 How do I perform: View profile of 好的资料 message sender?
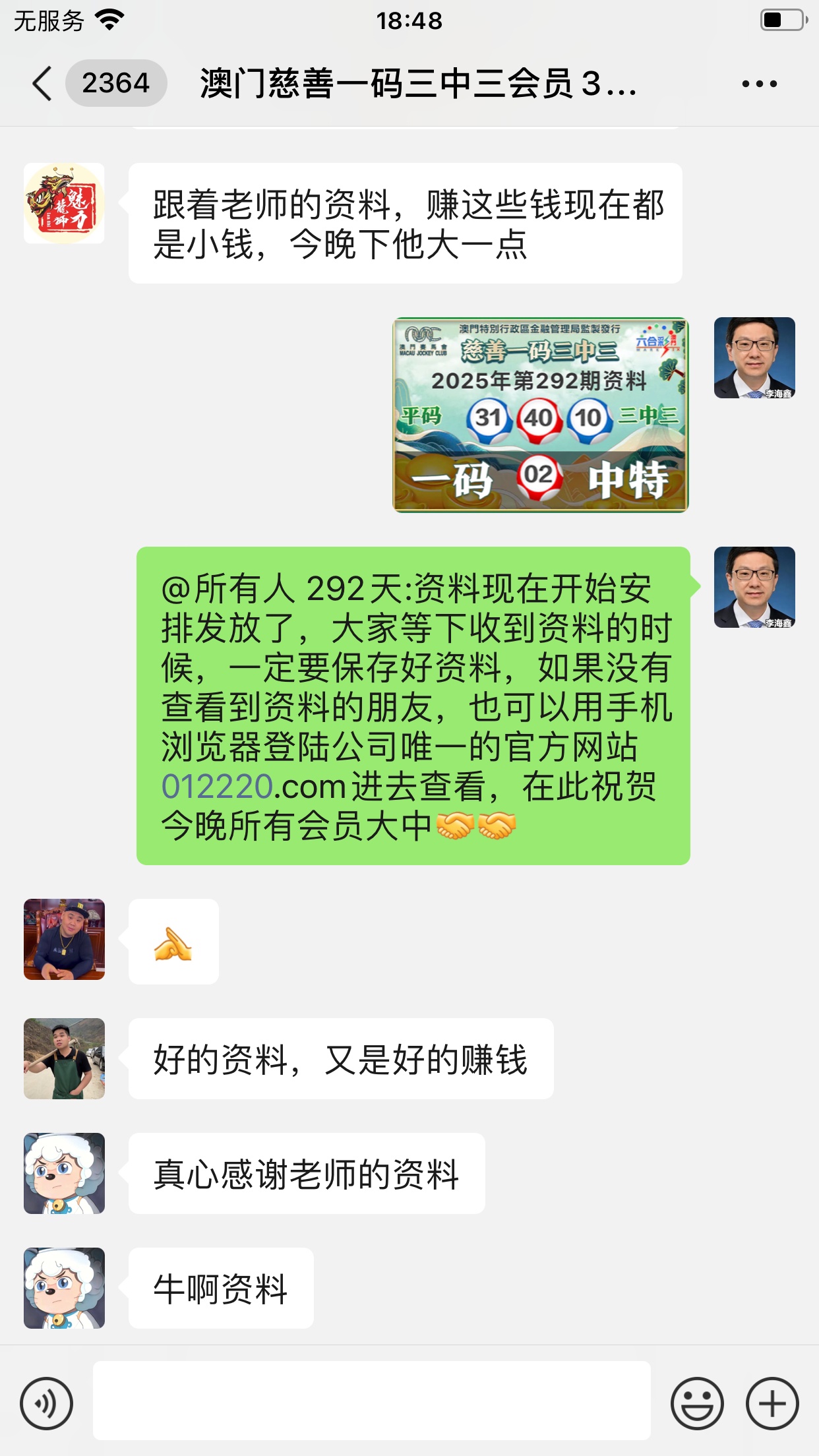click(x=64, y=1058)
